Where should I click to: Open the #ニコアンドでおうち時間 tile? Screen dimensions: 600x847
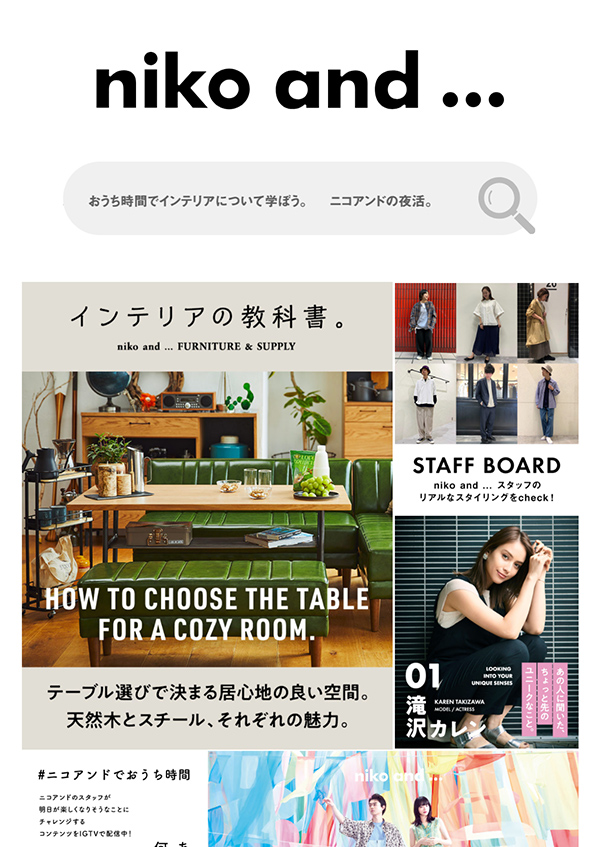114,800
